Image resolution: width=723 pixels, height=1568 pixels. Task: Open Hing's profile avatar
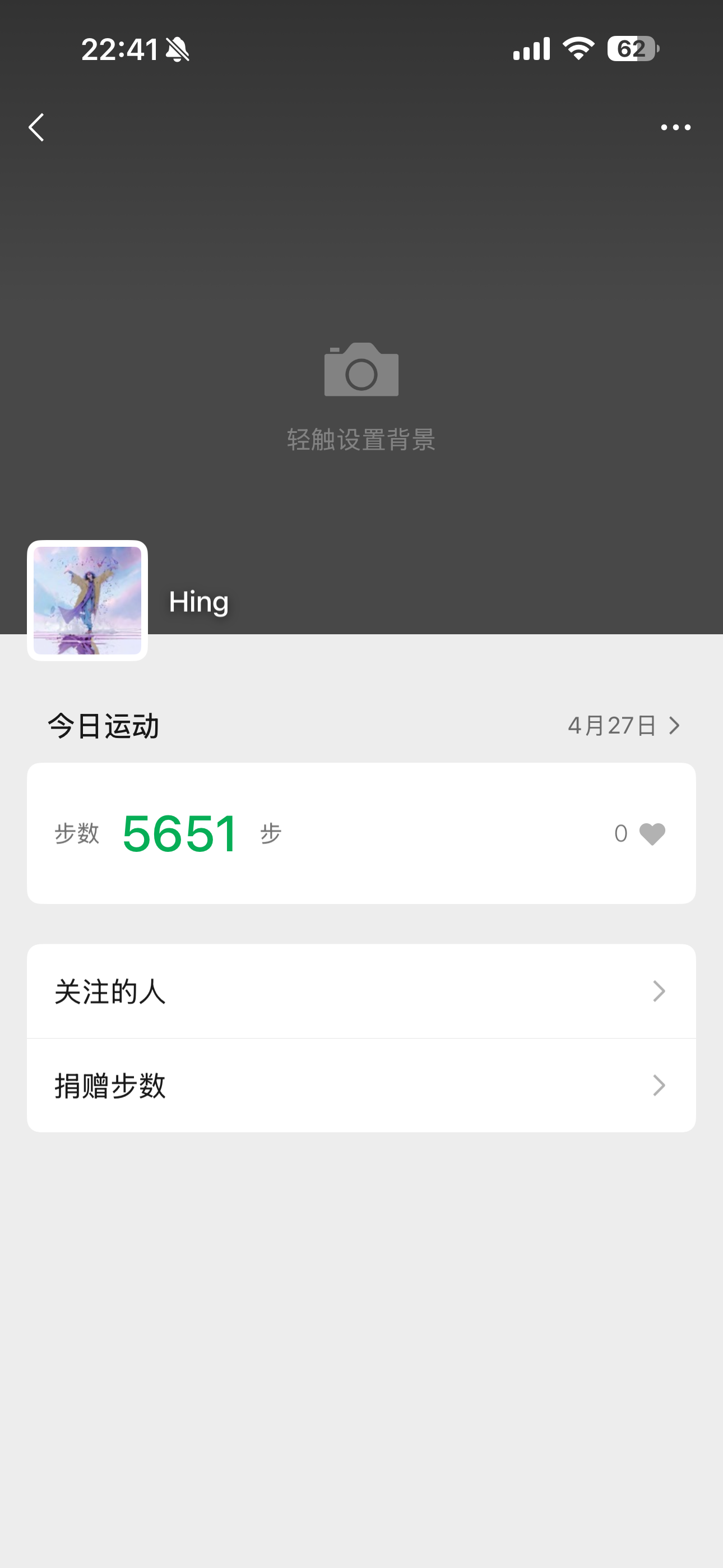pyautogui.click(x=87, y=600)
